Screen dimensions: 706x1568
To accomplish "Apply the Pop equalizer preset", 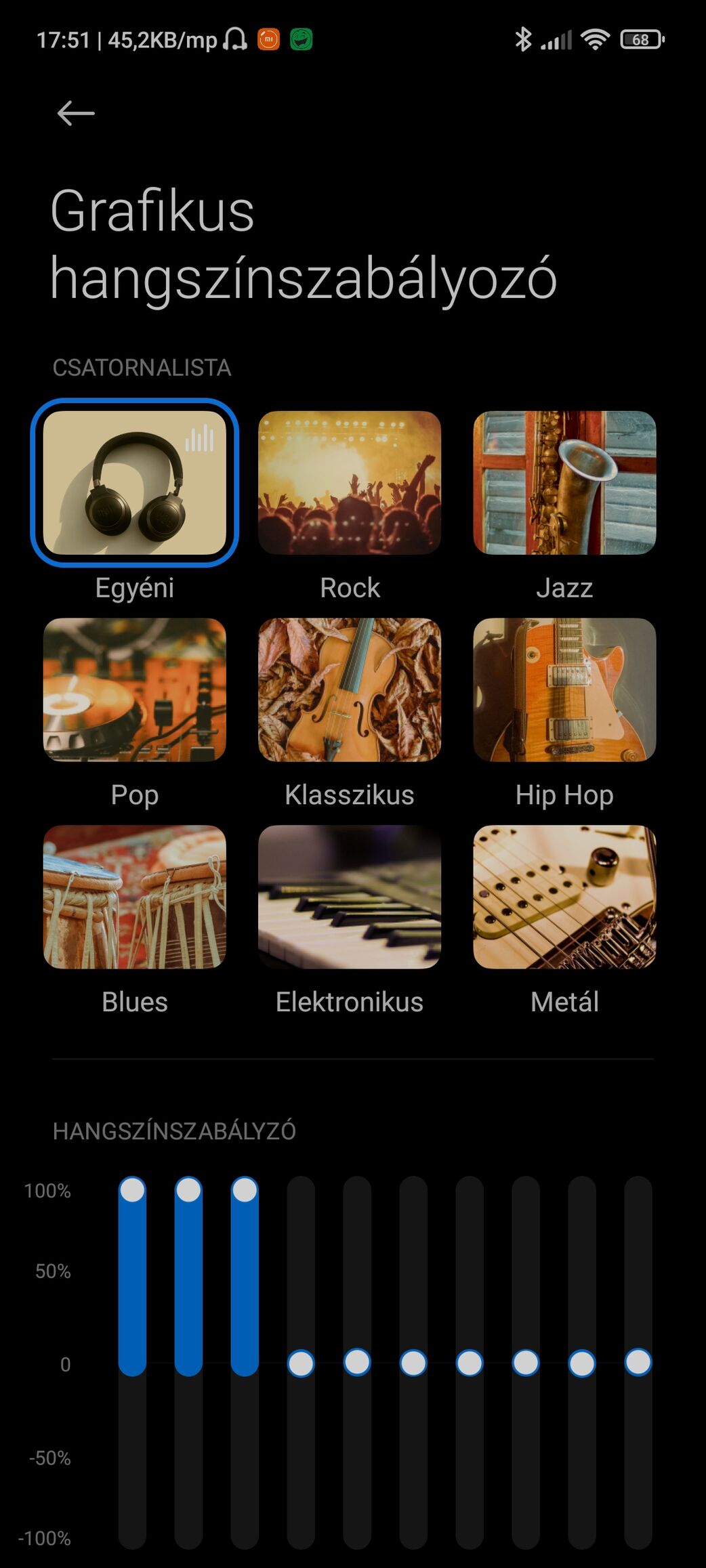I will coord(134,690).
